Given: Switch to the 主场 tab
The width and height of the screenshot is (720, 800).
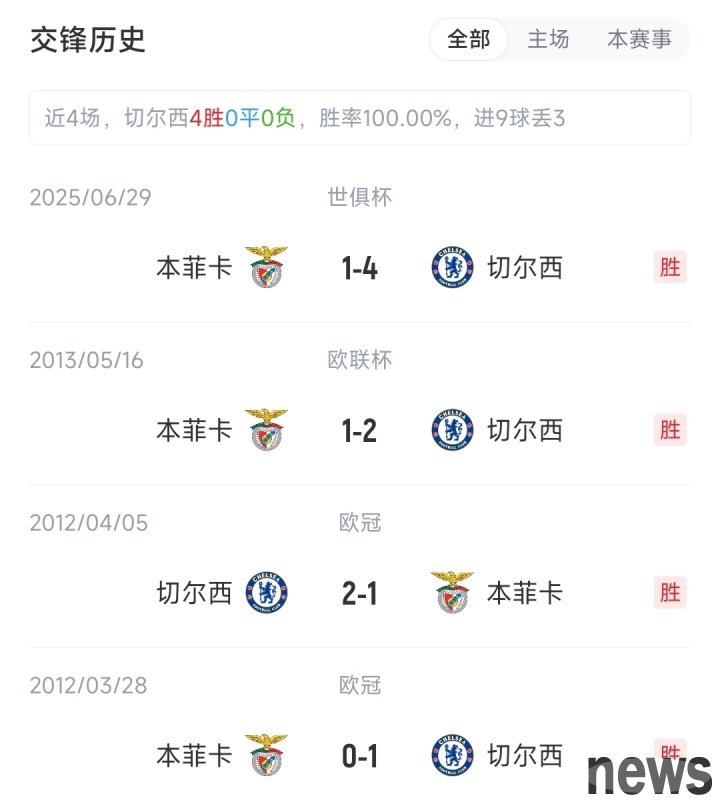Looking at the screenshot, I should 548,40.
